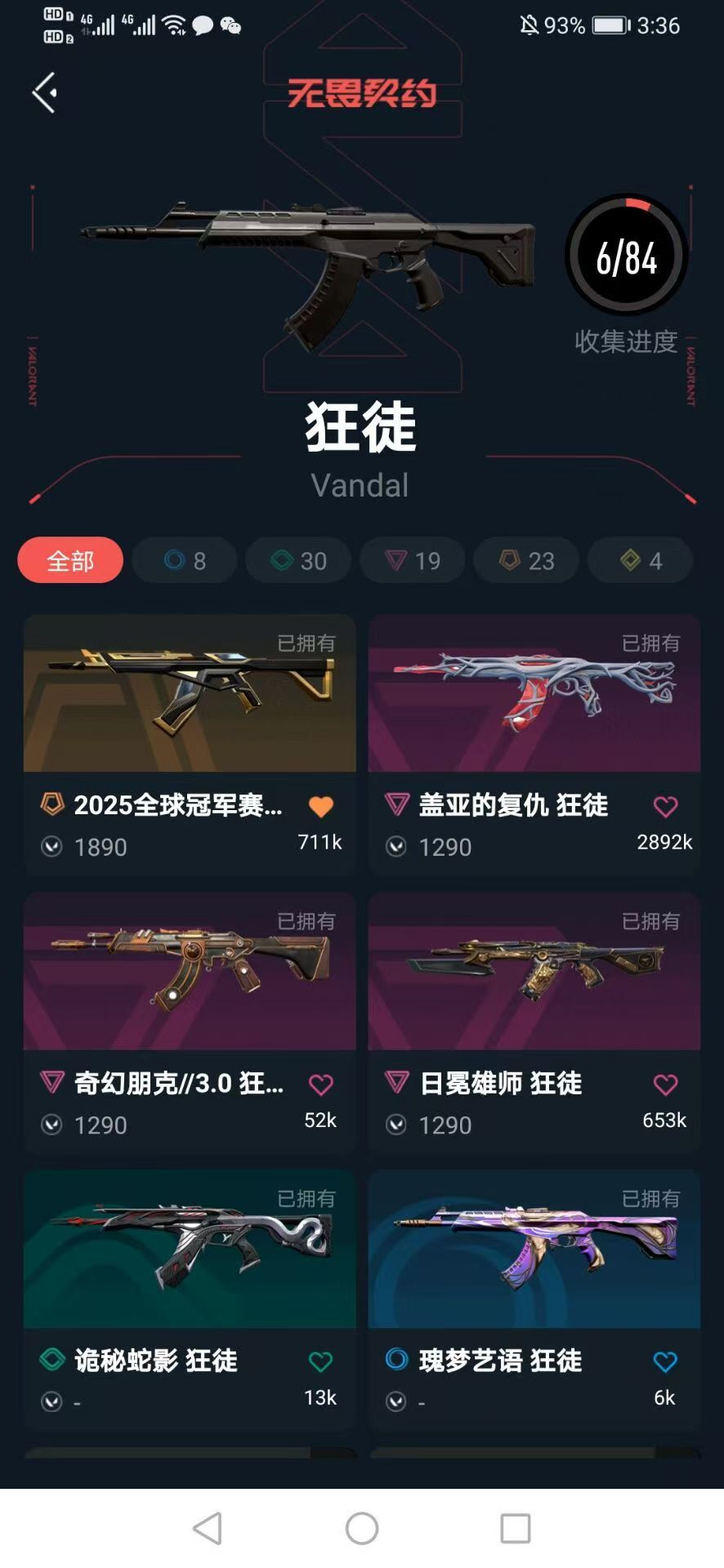This screenshot has height=1568, width=724.
Task: Select the gold rarity filter showing 23
Action: (x=525, y=560)
